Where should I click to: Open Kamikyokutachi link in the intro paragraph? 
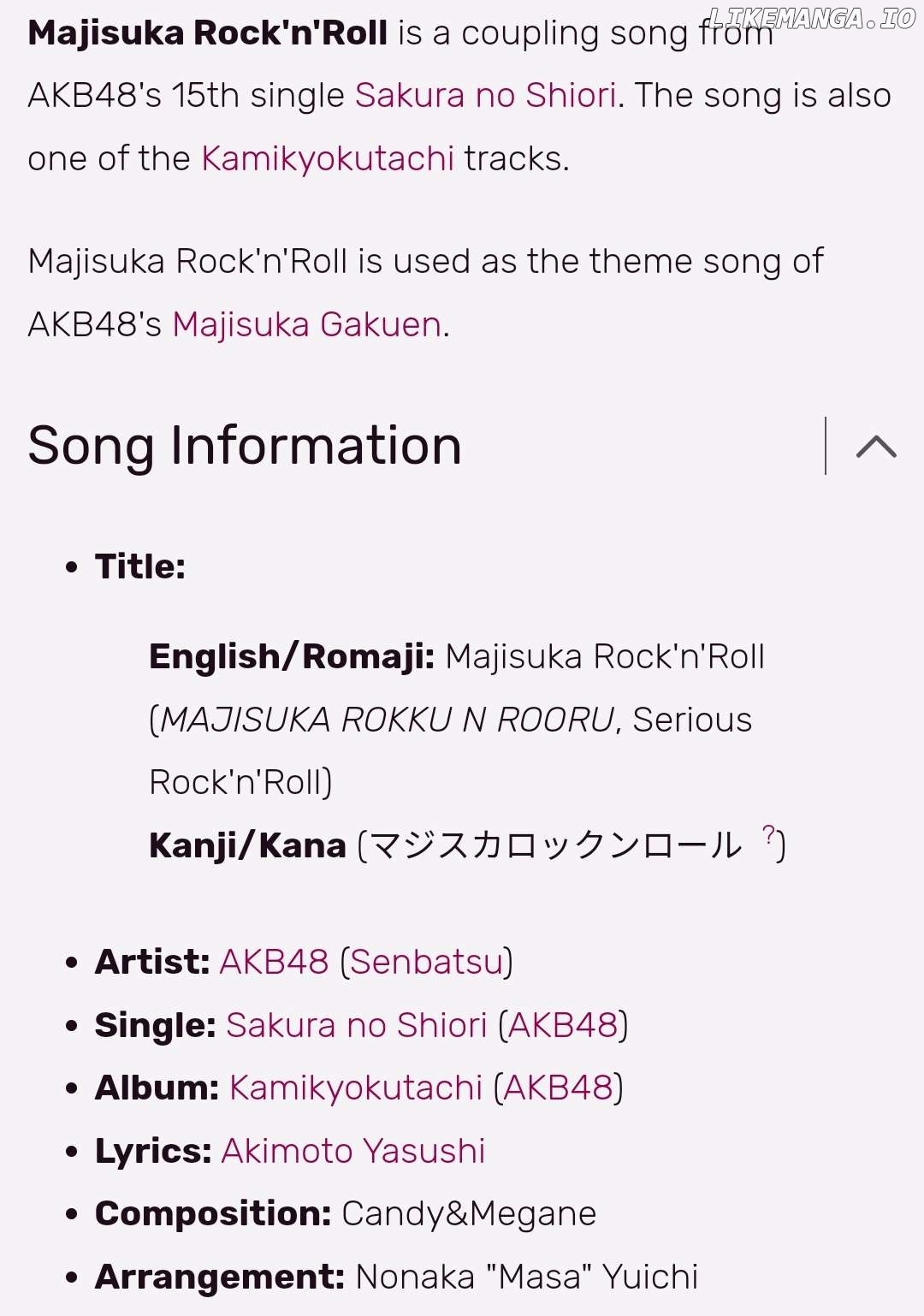click(328, 159)
